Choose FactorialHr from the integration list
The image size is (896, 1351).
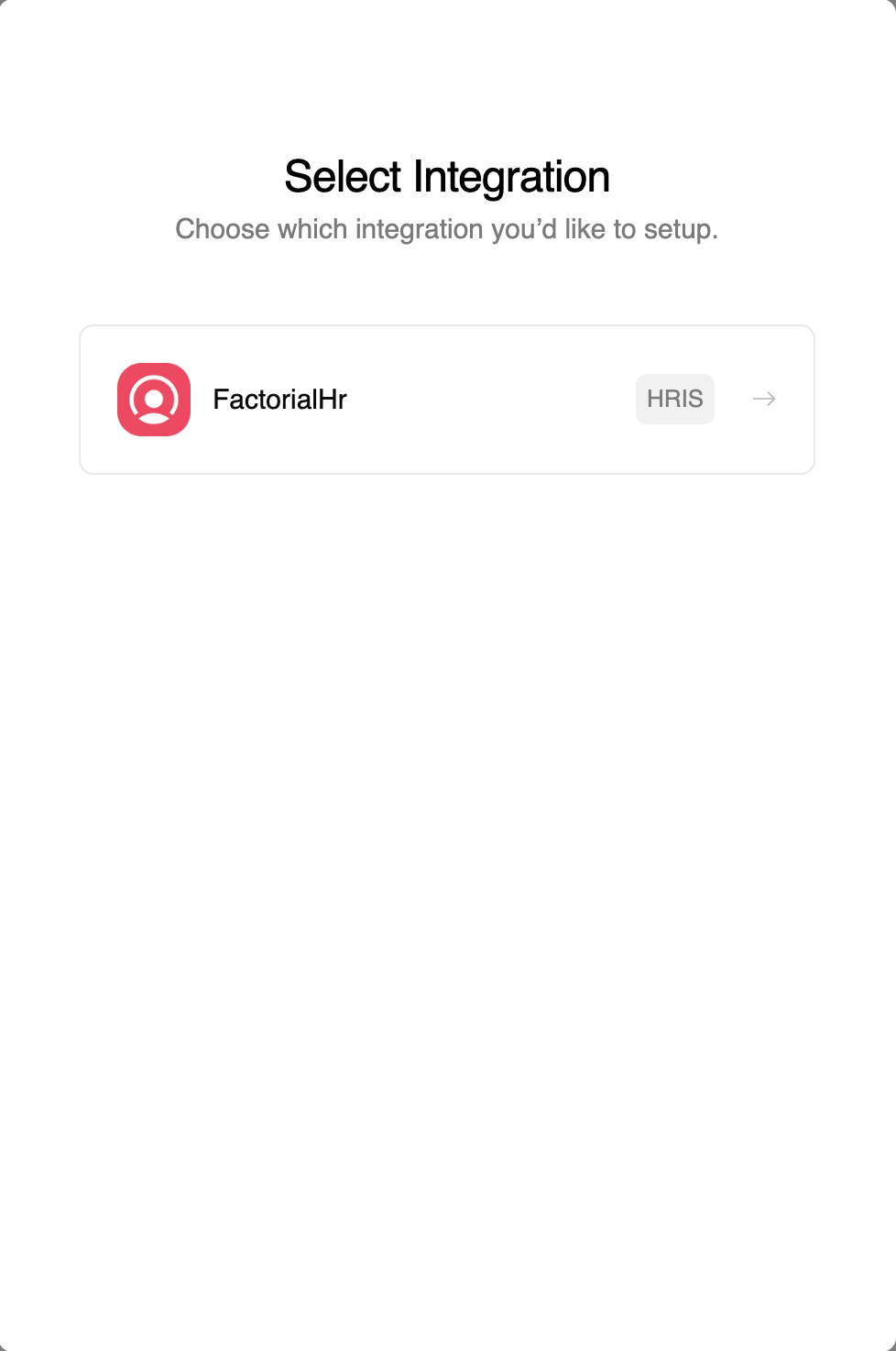pos(447,399)
